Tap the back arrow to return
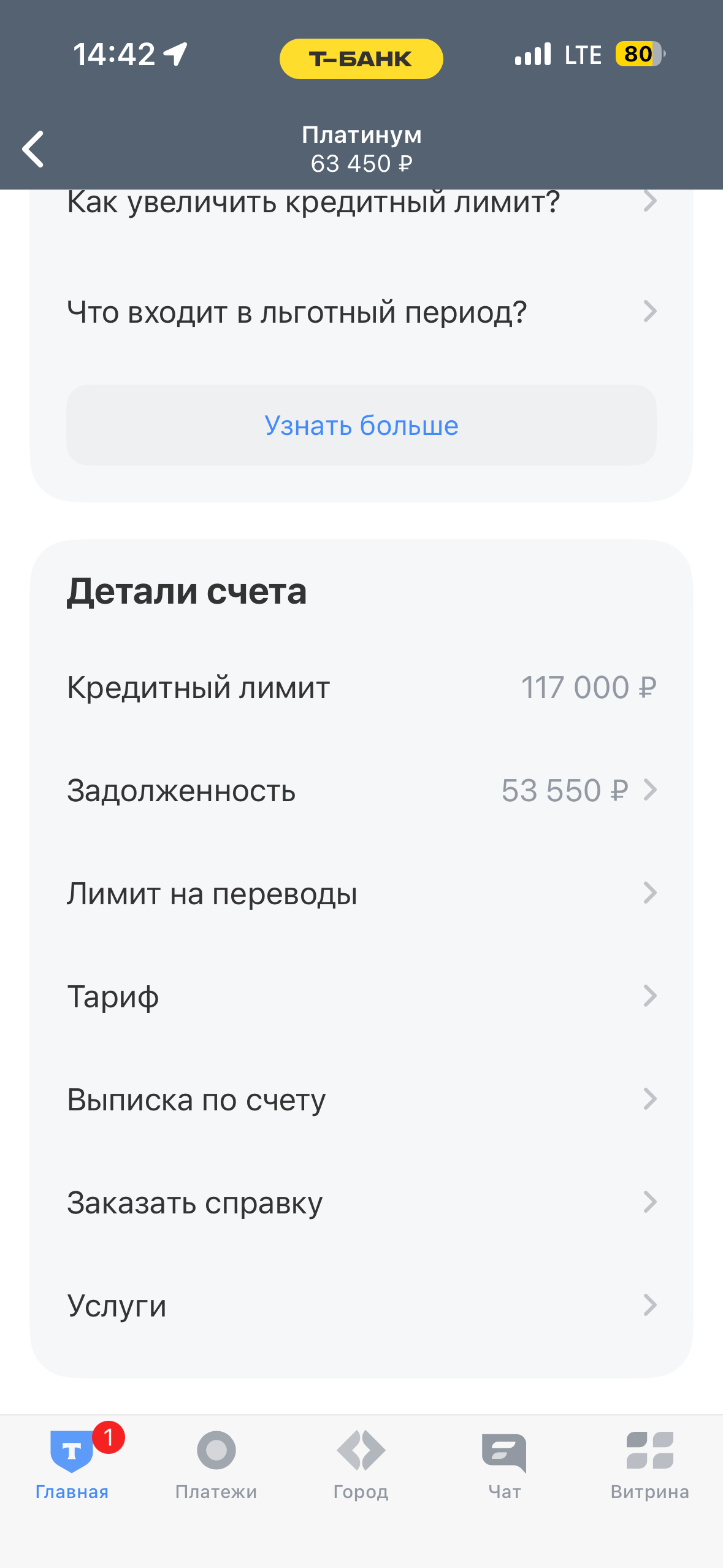The height and width of the screenshot is (1568, 723). [x=34, y=147]
